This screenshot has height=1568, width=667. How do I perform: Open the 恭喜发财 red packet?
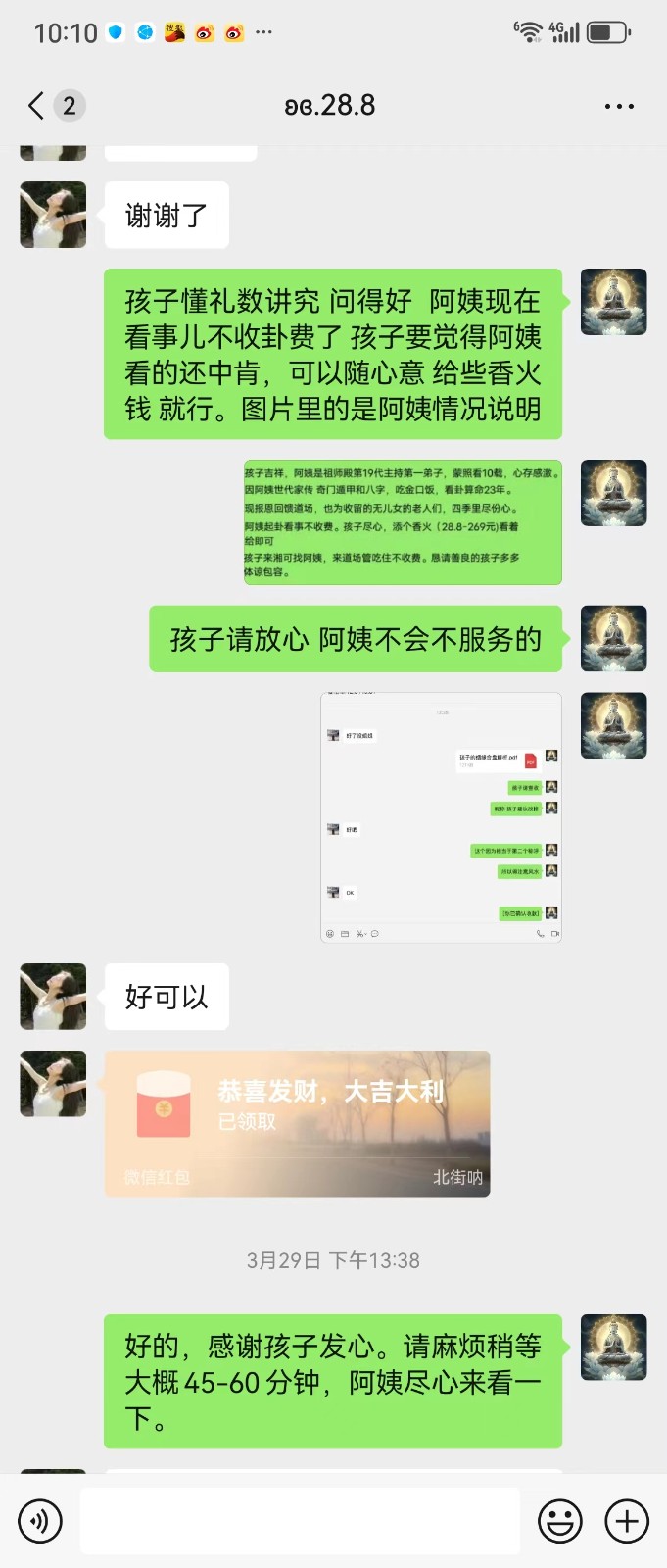point(297,1123)
